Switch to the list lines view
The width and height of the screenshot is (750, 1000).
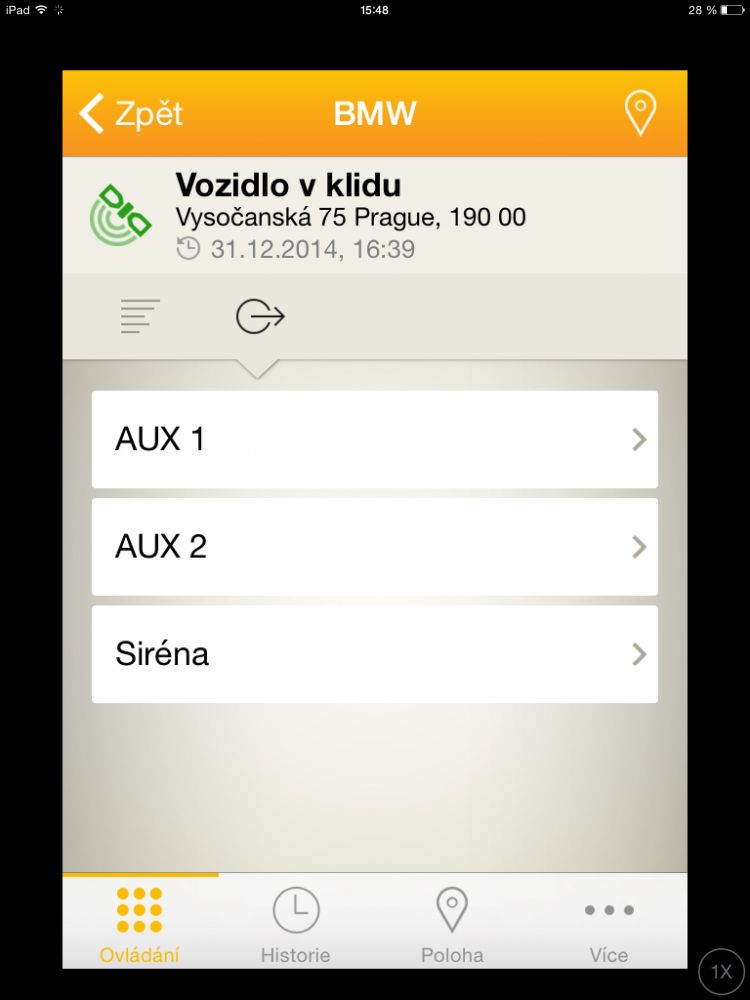coord(140,317)
